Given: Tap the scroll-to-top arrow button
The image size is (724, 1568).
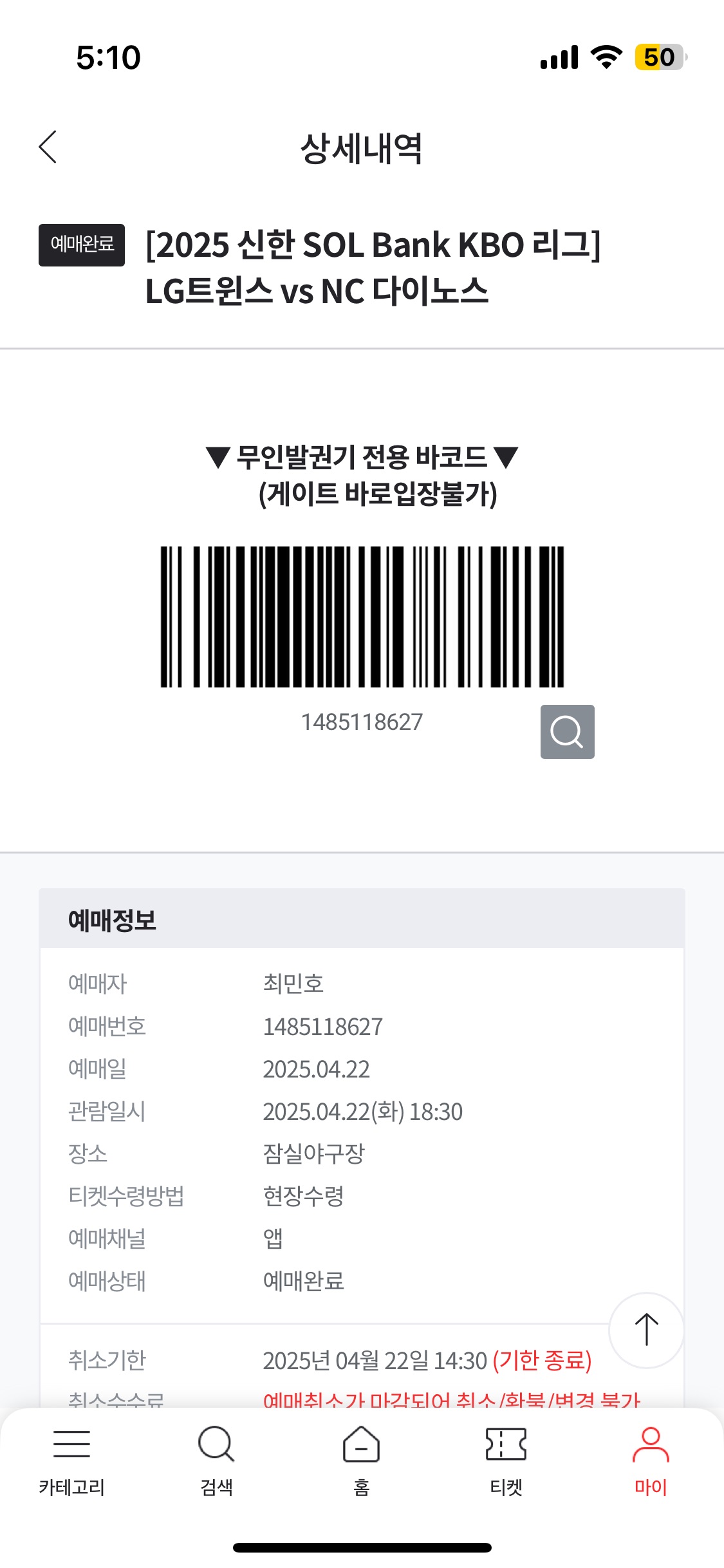Looking at the screenshot, I should pos(646,1330).
